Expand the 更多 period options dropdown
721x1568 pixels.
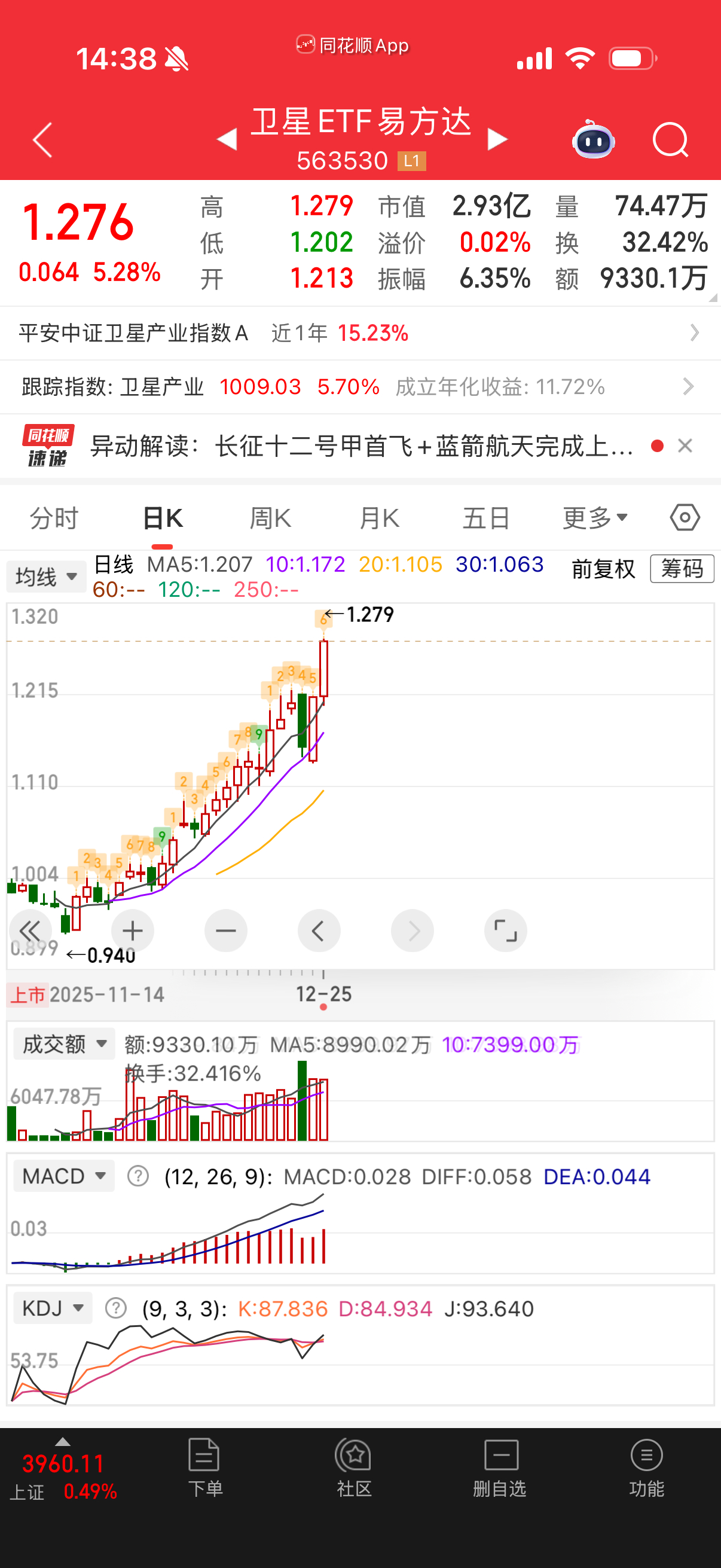595,517
